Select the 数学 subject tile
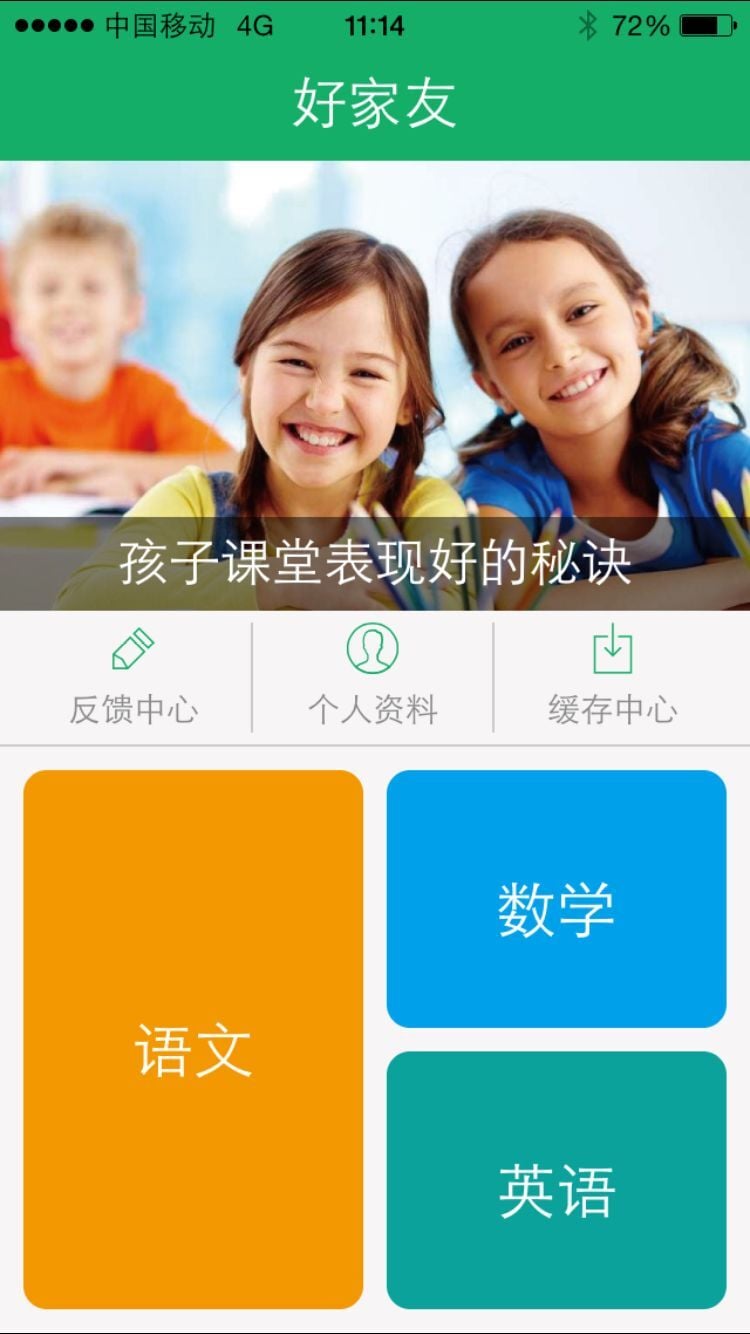Screen dimensions: 750x1334 (556, 898)
